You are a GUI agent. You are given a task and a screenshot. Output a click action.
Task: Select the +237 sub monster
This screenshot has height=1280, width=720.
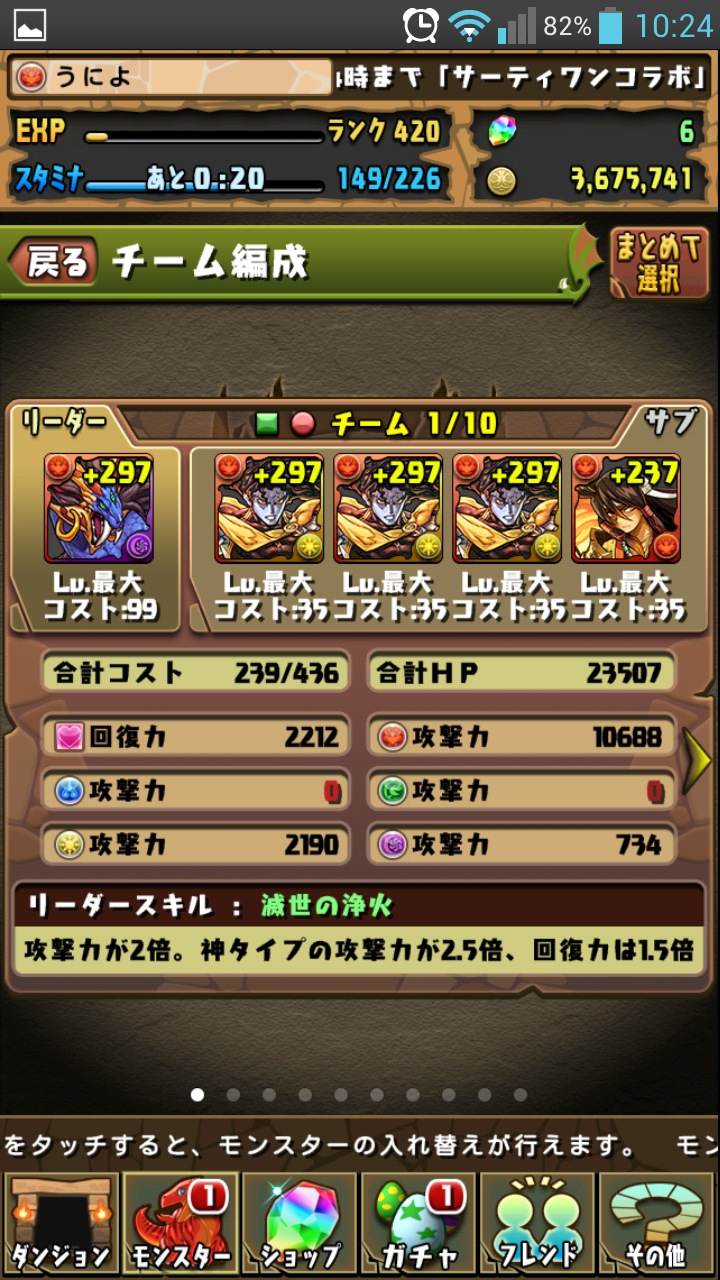pyautogui.click(x=626, y=508)
